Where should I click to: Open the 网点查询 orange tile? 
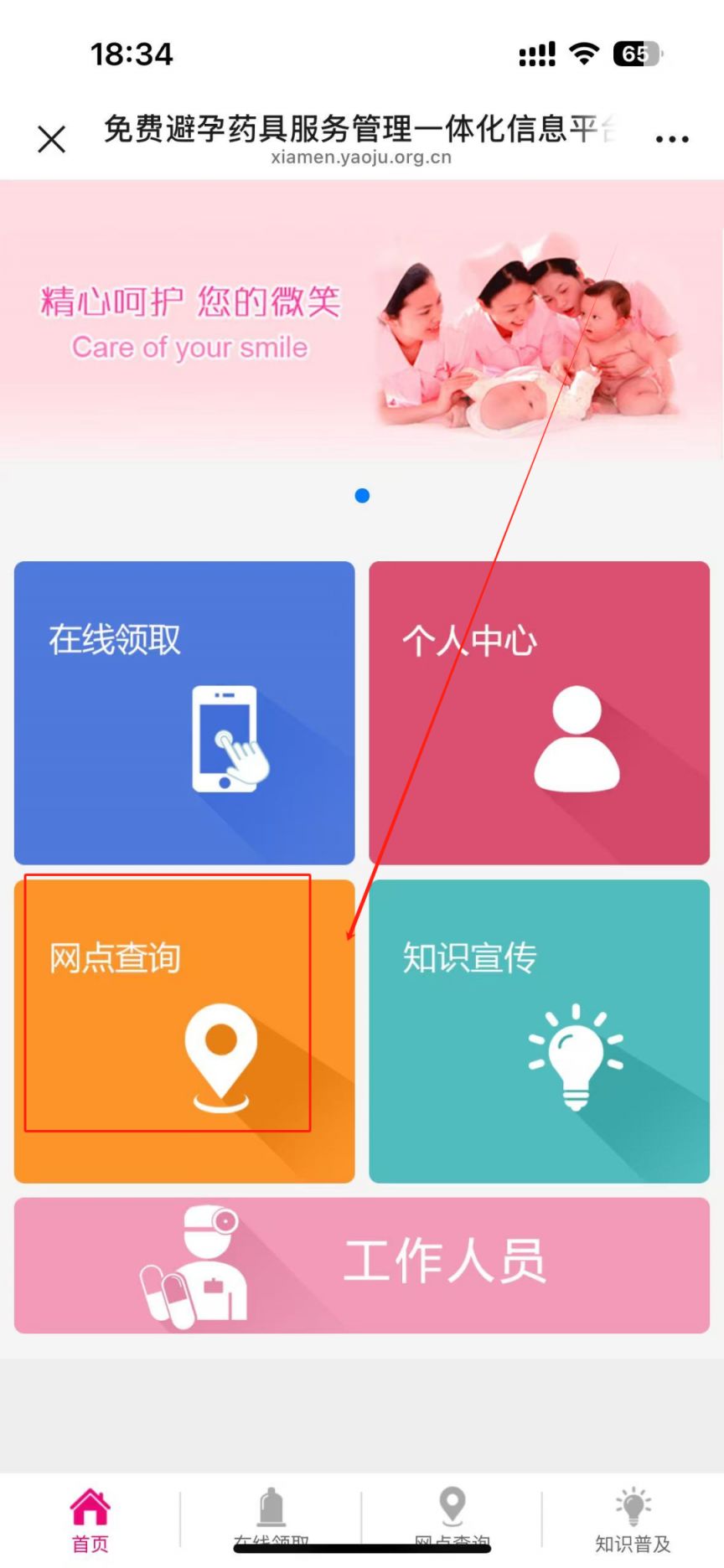tap(184, 1031)
